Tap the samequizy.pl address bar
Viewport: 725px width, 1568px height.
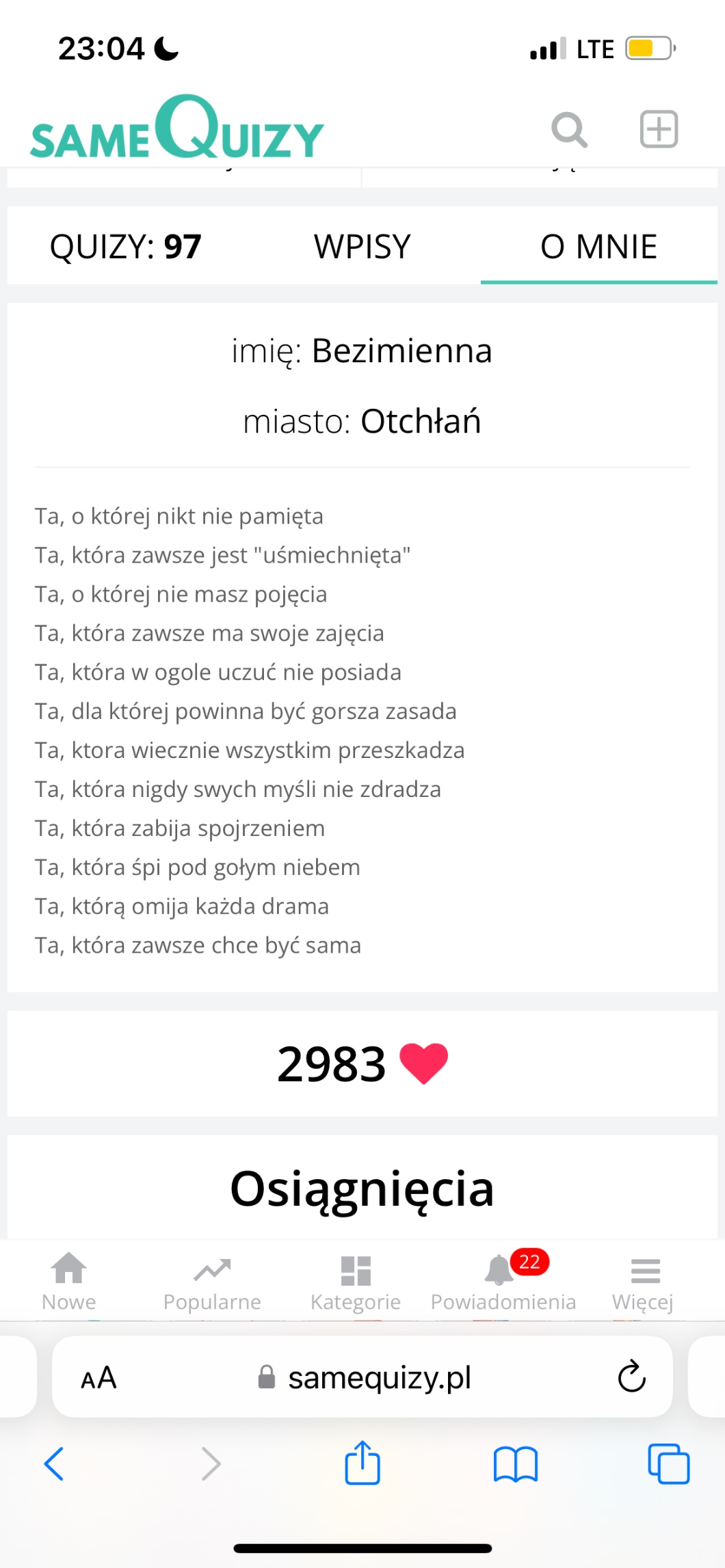380,1377
